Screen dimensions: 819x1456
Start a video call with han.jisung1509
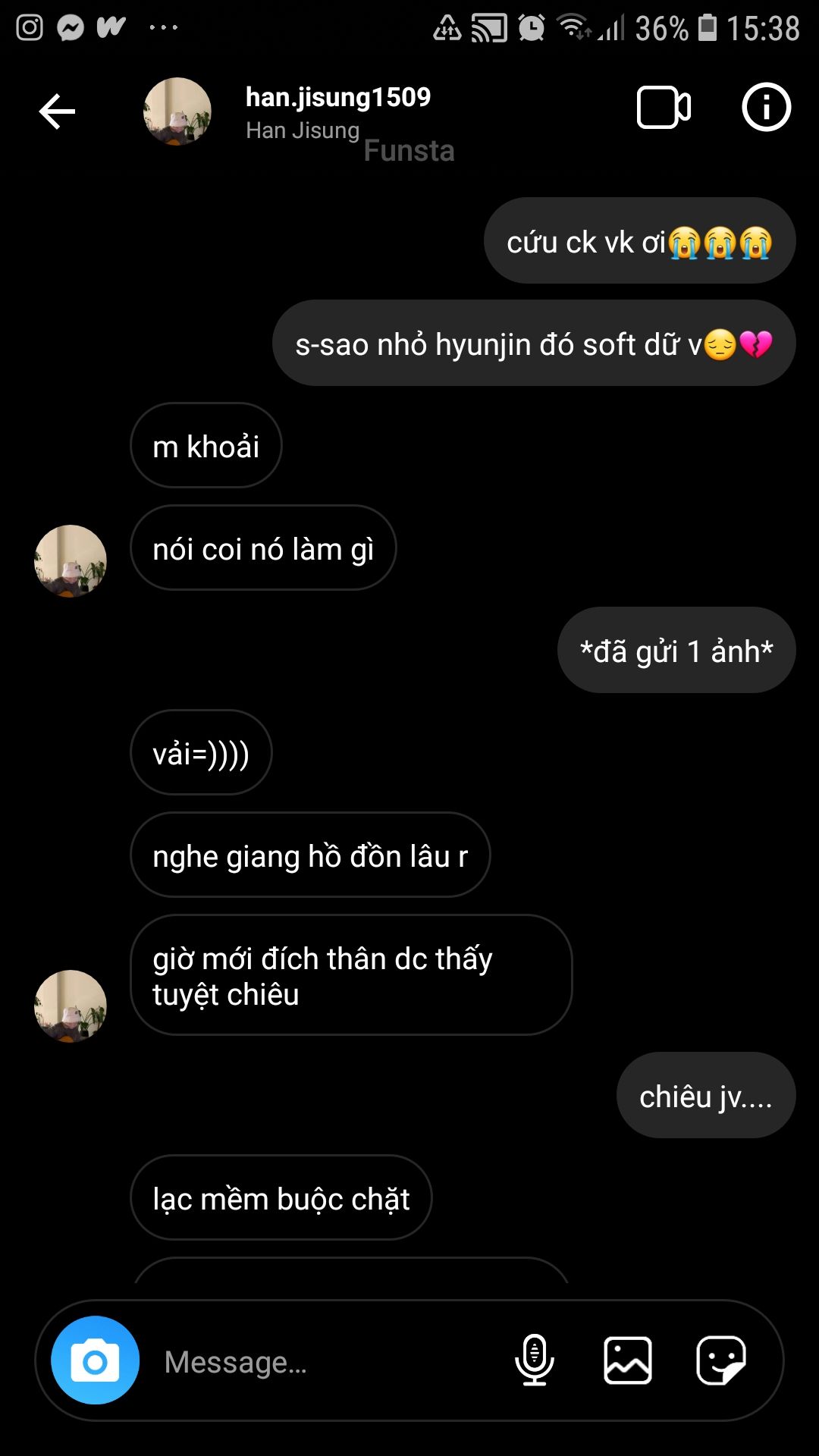point(664,108)
